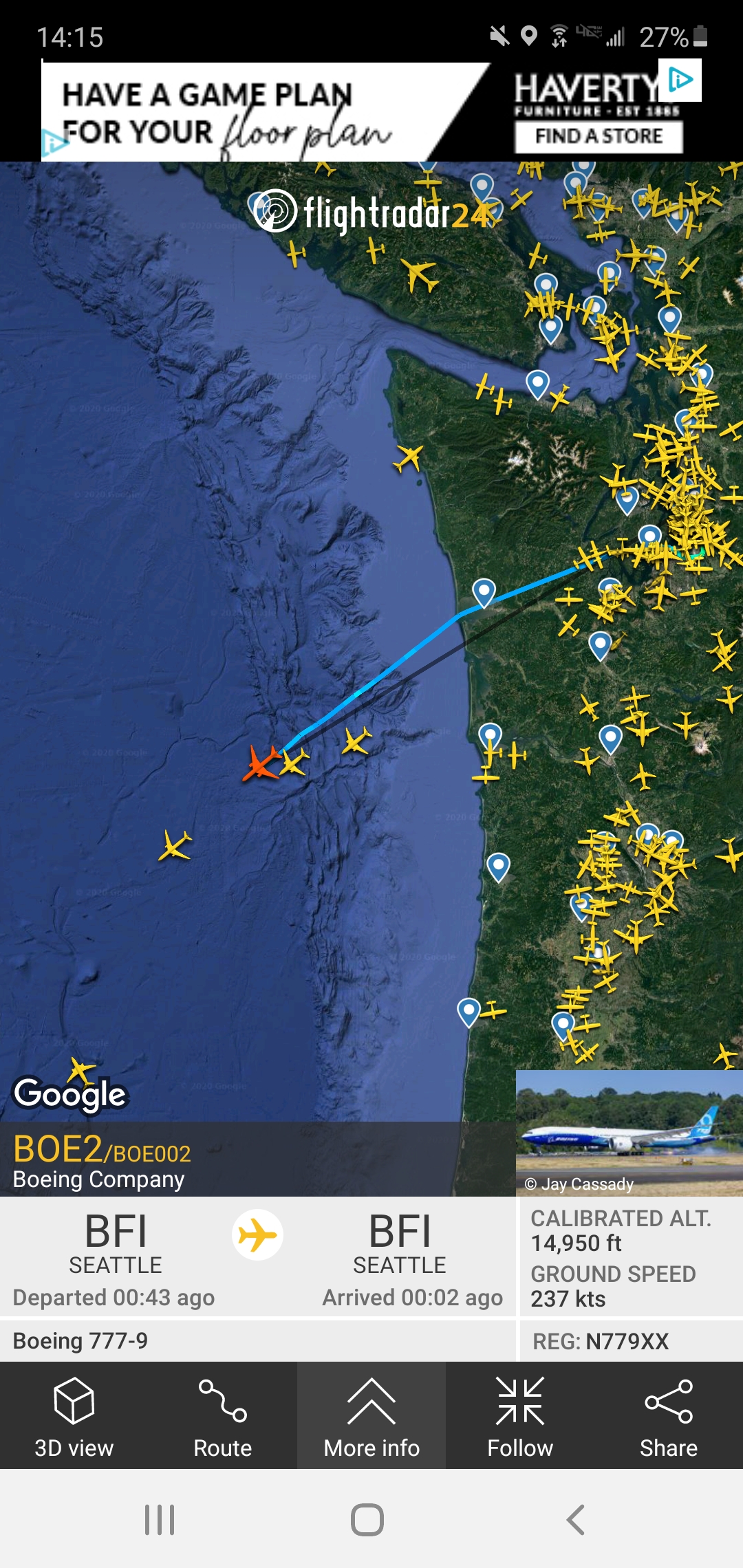Open the AdChoices icon on the banner
The width and height of the screenshot is (743, 1568).
[680, 80]
